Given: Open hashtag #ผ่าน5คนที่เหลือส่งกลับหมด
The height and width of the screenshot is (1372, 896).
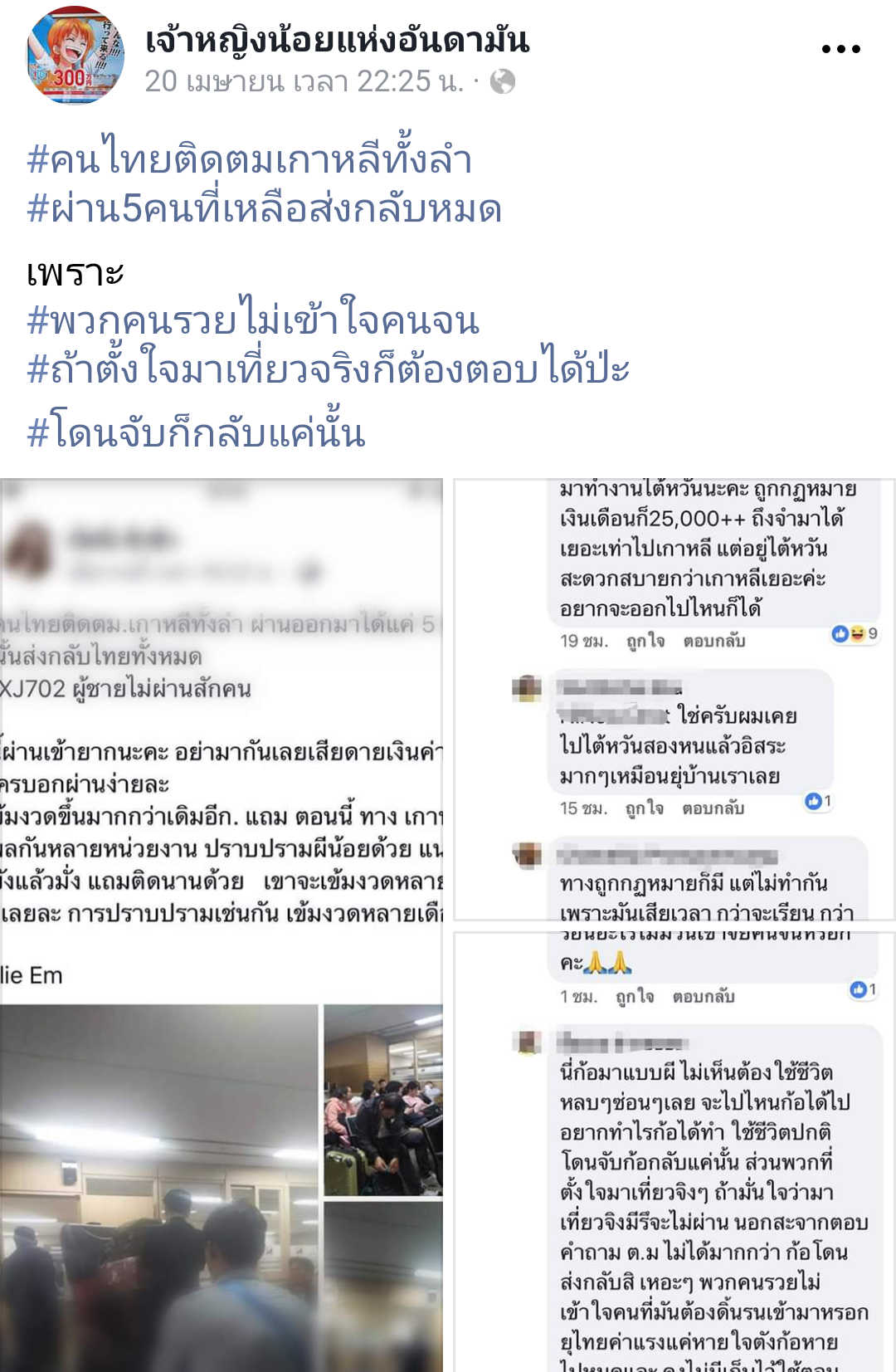Looking at the screenshot, I should (264, 208).
